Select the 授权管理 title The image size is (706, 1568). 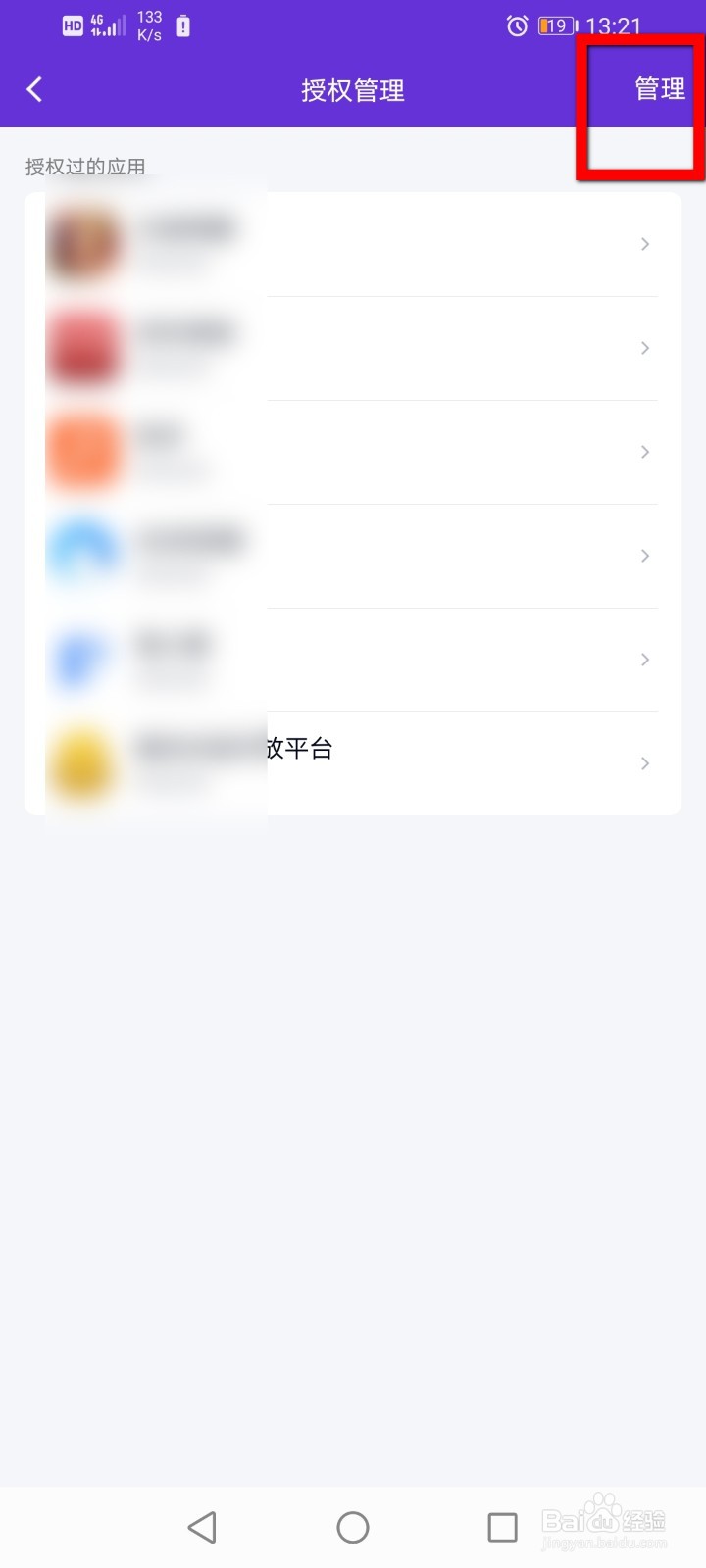[353, 90]
